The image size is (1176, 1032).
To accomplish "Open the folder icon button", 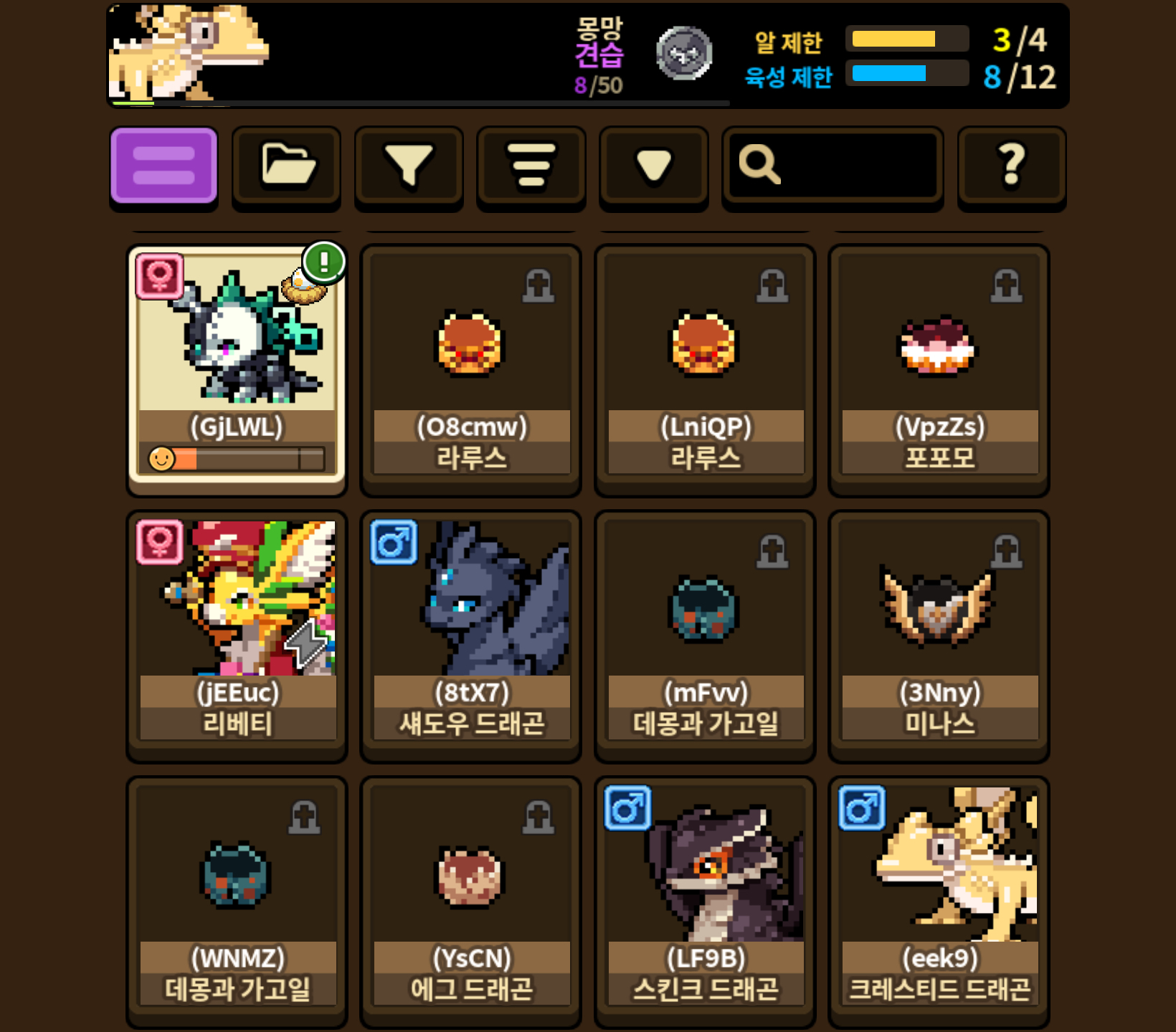I will click(286, 166).
